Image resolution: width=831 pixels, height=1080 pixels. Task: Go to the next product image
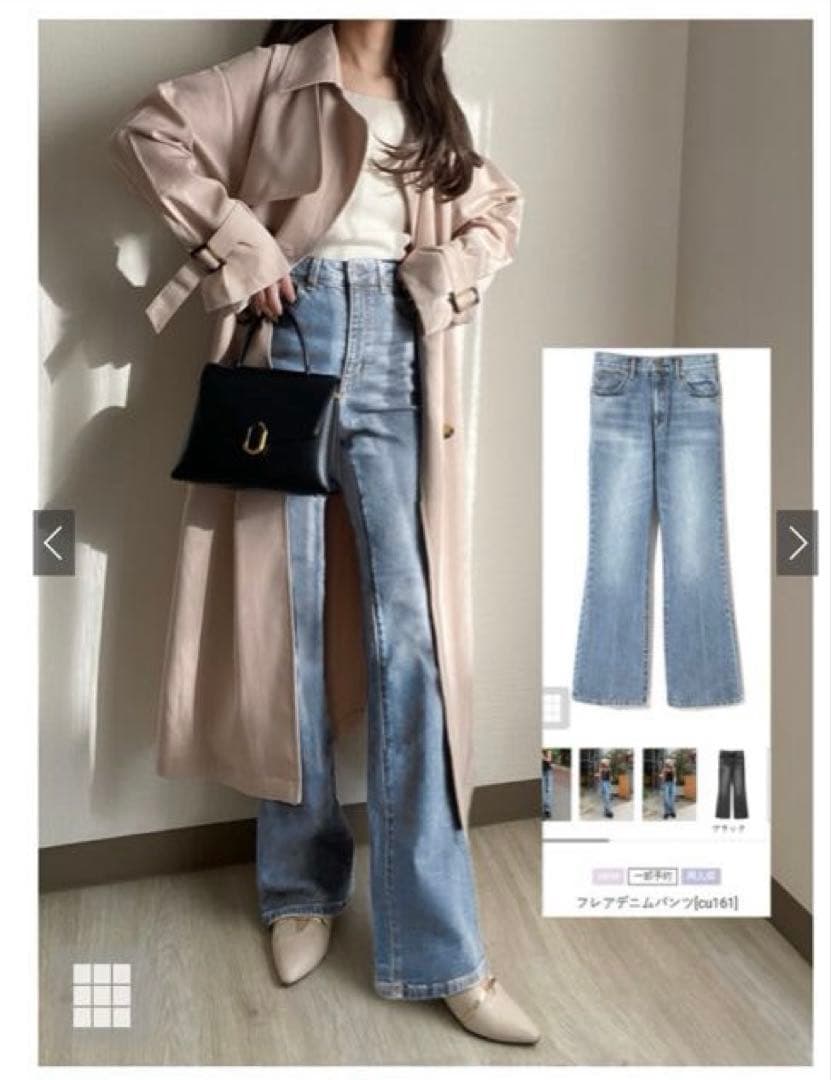[x=797, y=543]
